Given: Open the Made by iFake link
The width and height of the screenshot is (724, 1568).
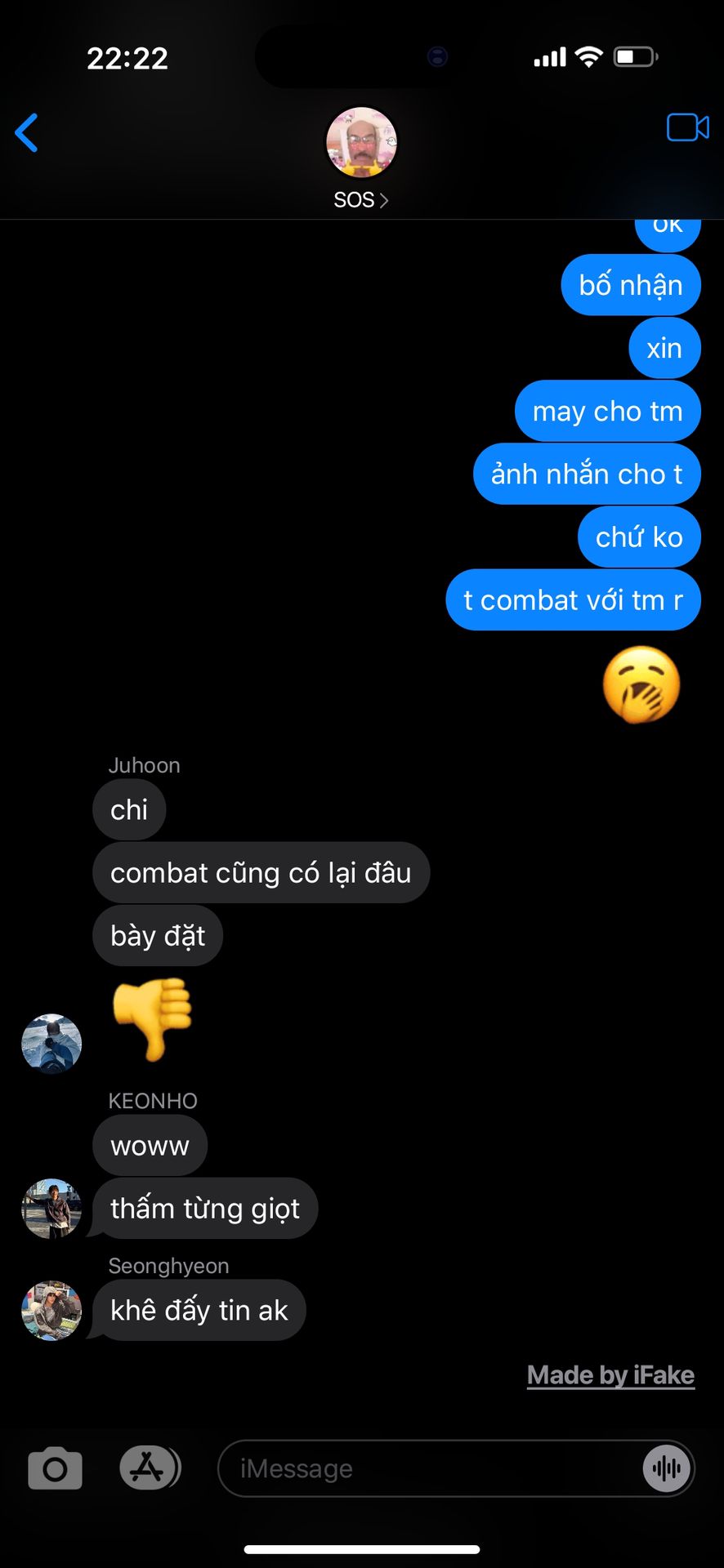Looking at the screenshot, I should pos(610,1375).
